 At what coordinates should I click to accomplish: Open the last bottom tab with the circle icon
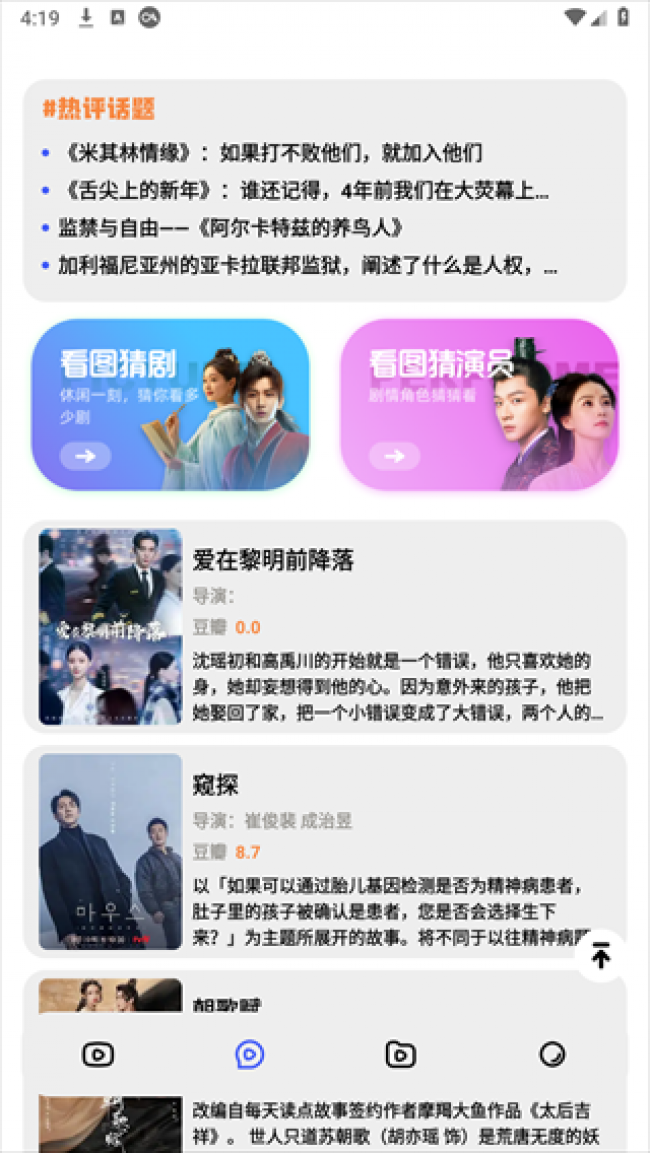(552, 1054)
